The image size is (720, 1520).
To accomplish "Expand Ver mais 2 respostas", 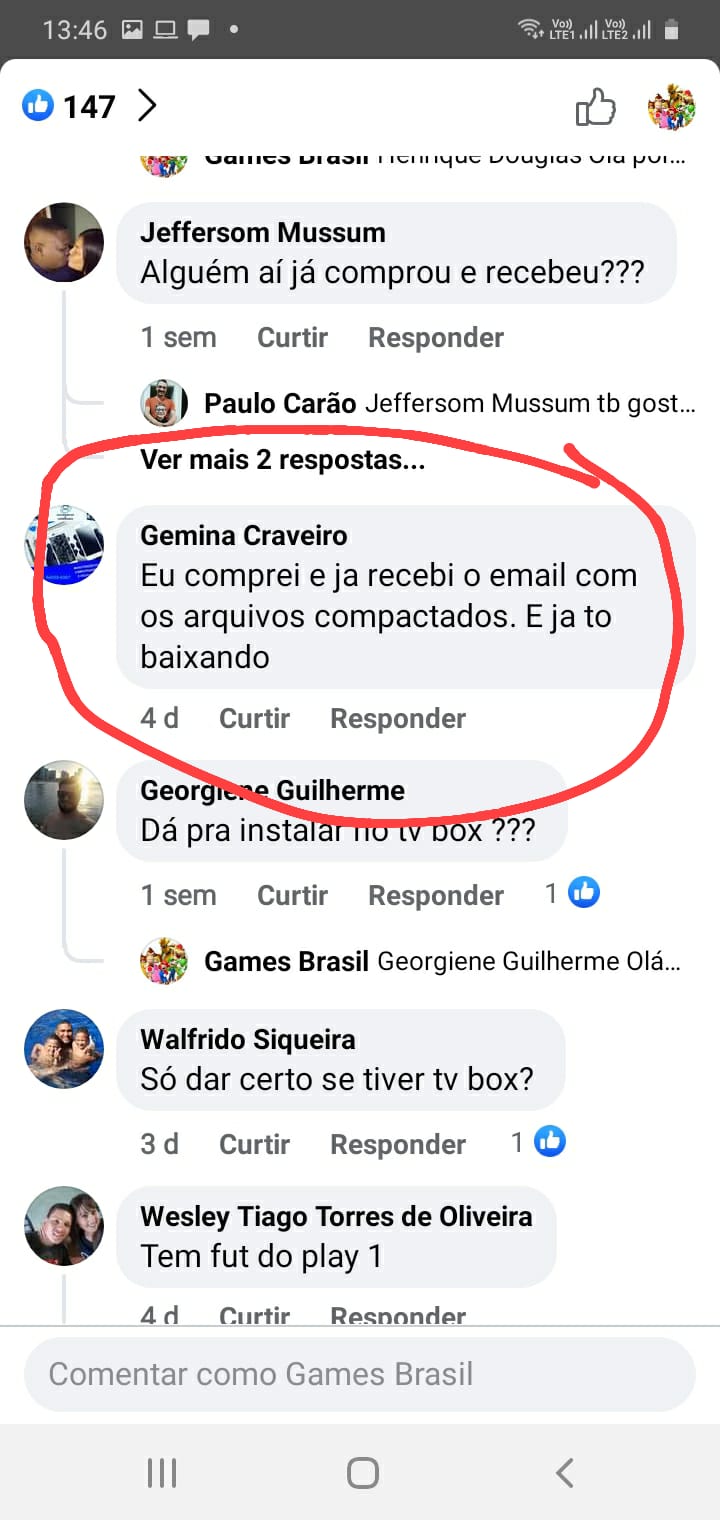I will click(x=282, y=460).
